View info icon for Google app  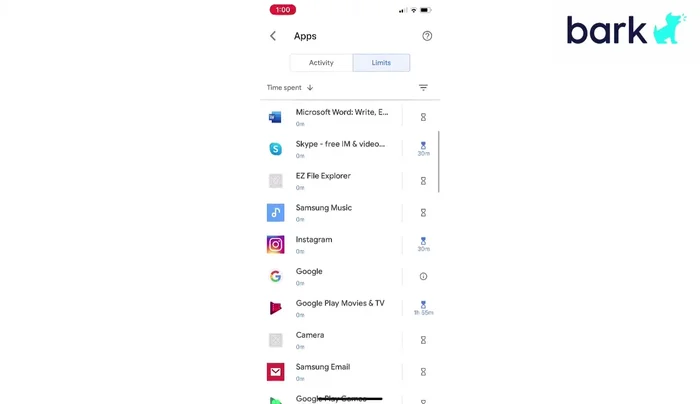[x=423, y=276]
